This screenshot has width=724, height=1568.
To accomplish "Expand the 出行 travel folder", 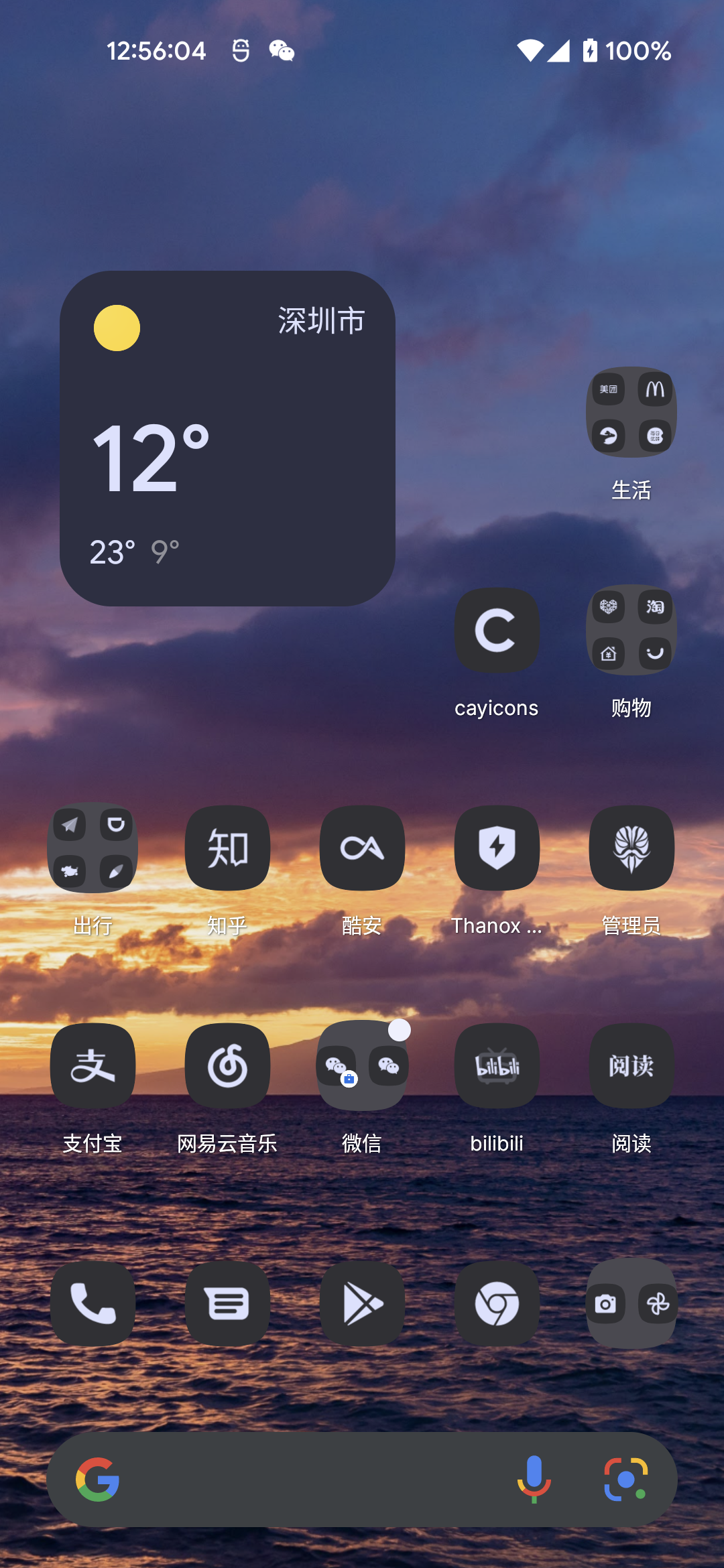I will [93, 848].
